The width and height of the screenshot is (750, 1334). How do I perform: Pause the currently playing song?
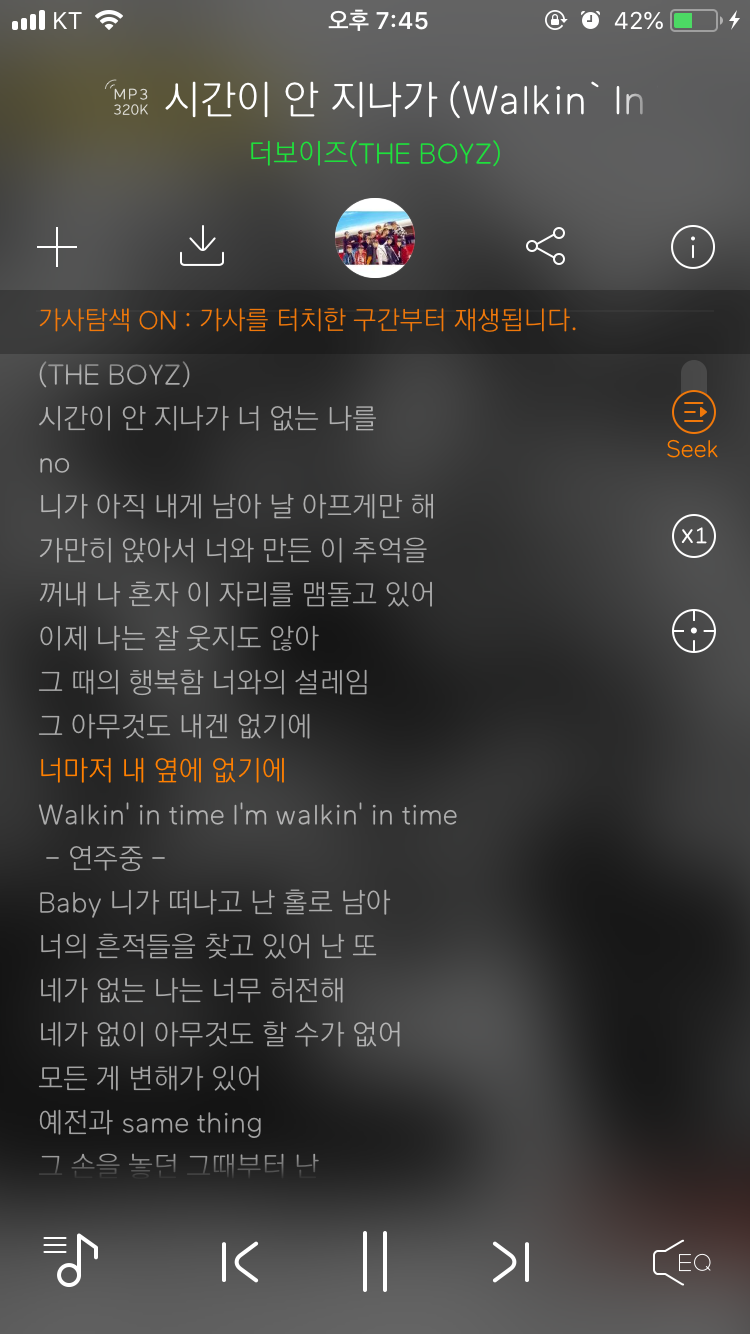click(x=375, y=1262)
